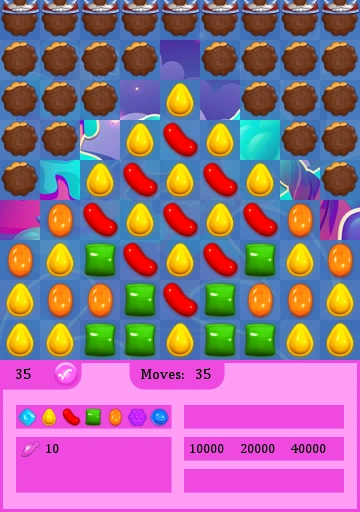Select the purple cluster candy in the palette
The height and width of the screenshot is (512, 360).
tap(137, 417)
